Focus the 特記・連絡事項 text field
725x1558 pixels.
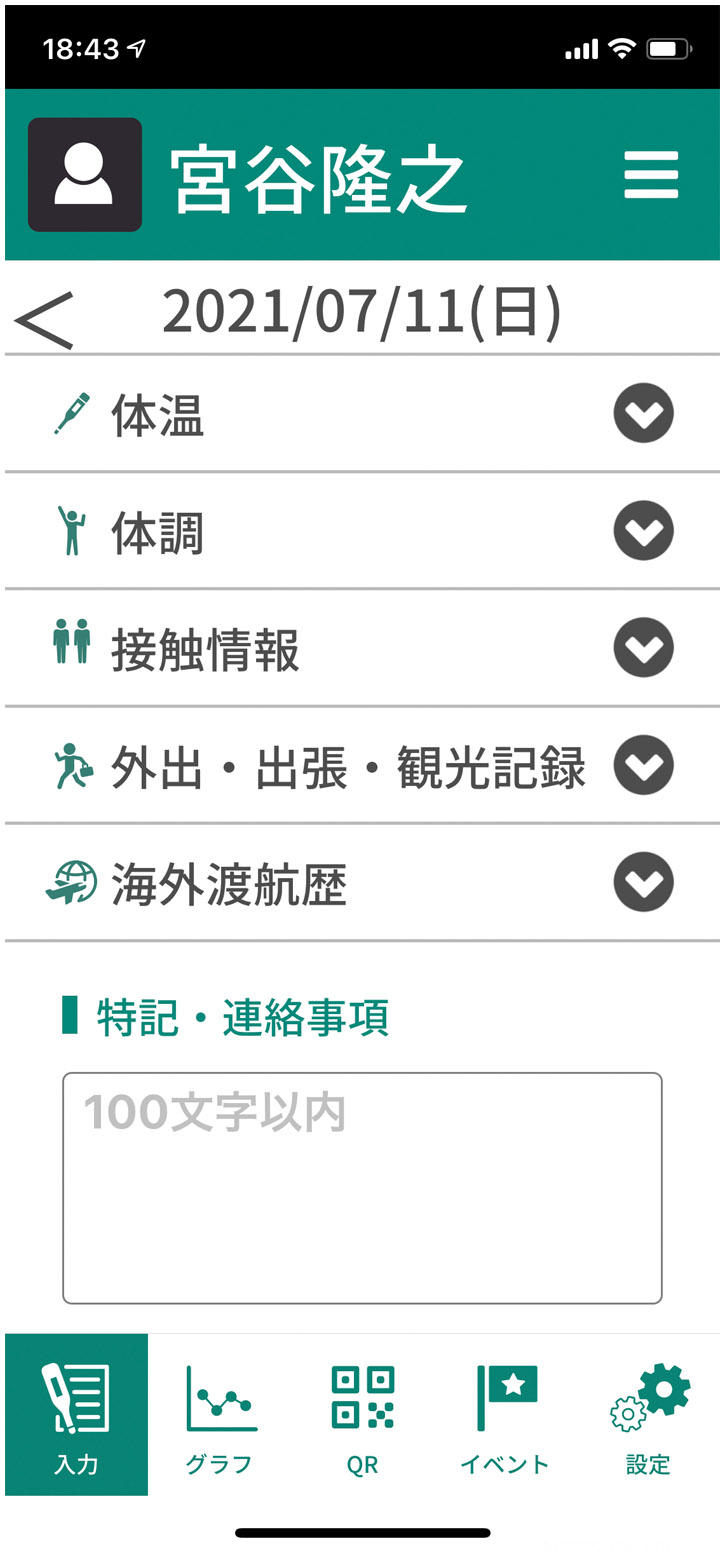(362, 1187)
